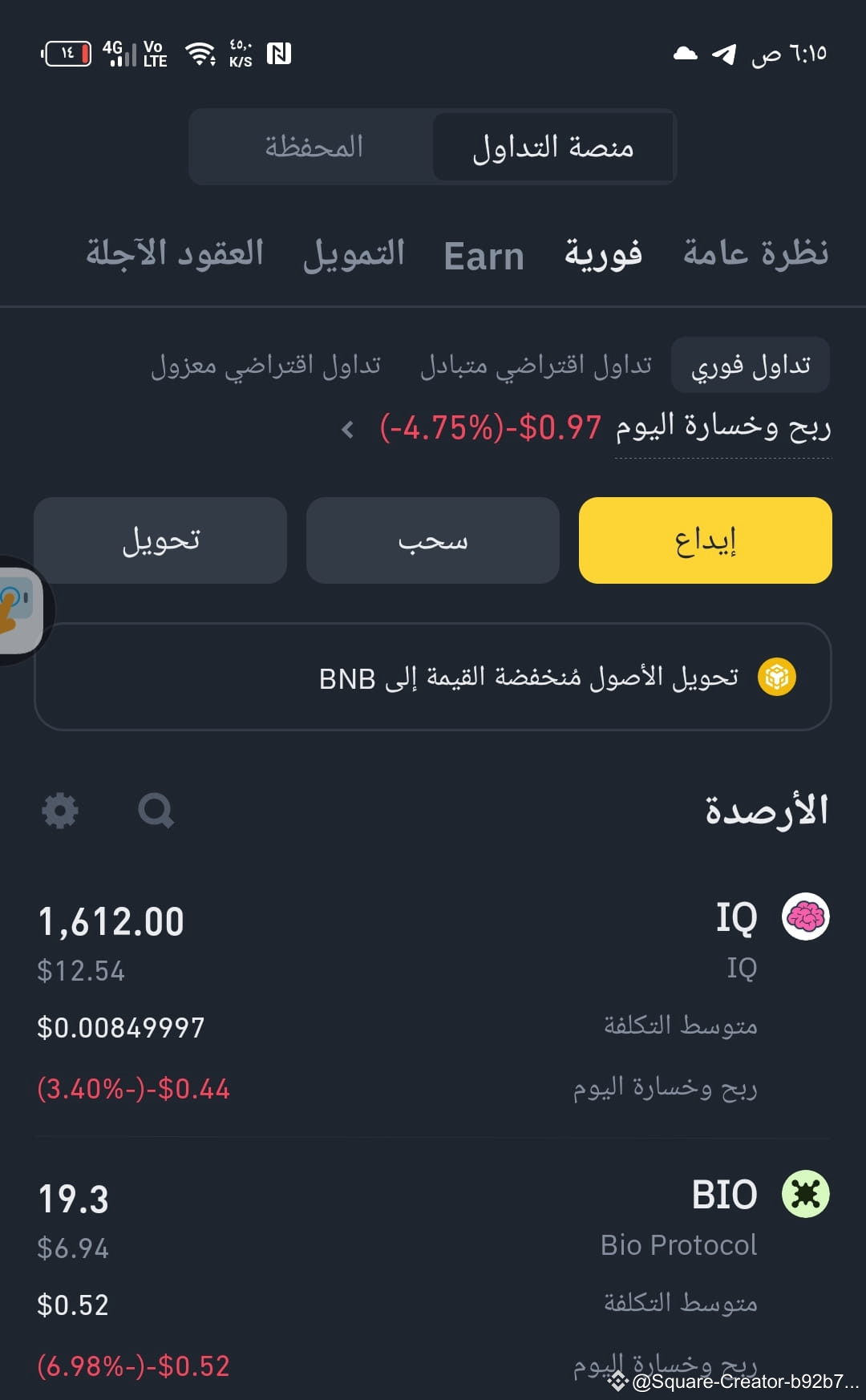Select the IQ token brain icon
This screenshot has height=1400, width=866.
coord(806,917)
